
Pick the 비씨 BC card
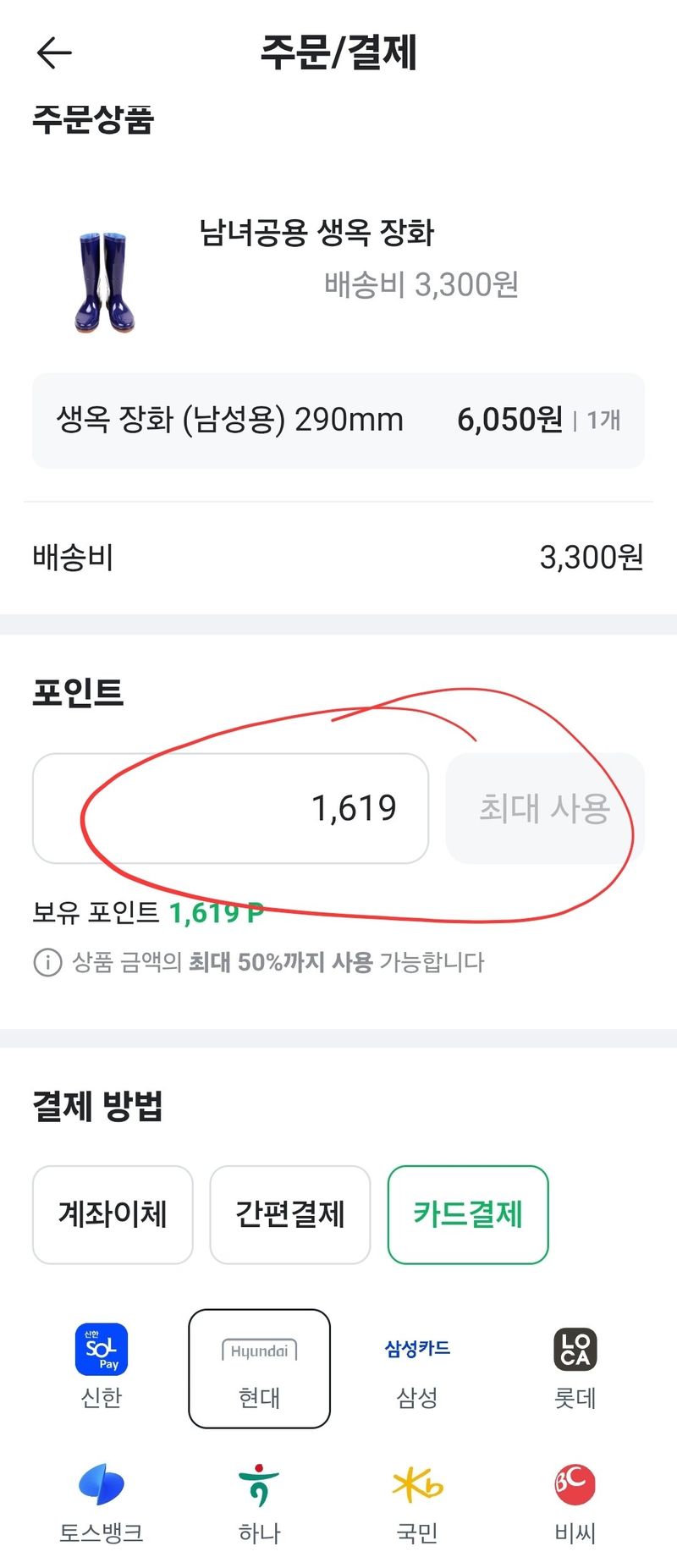(575, 1502)
